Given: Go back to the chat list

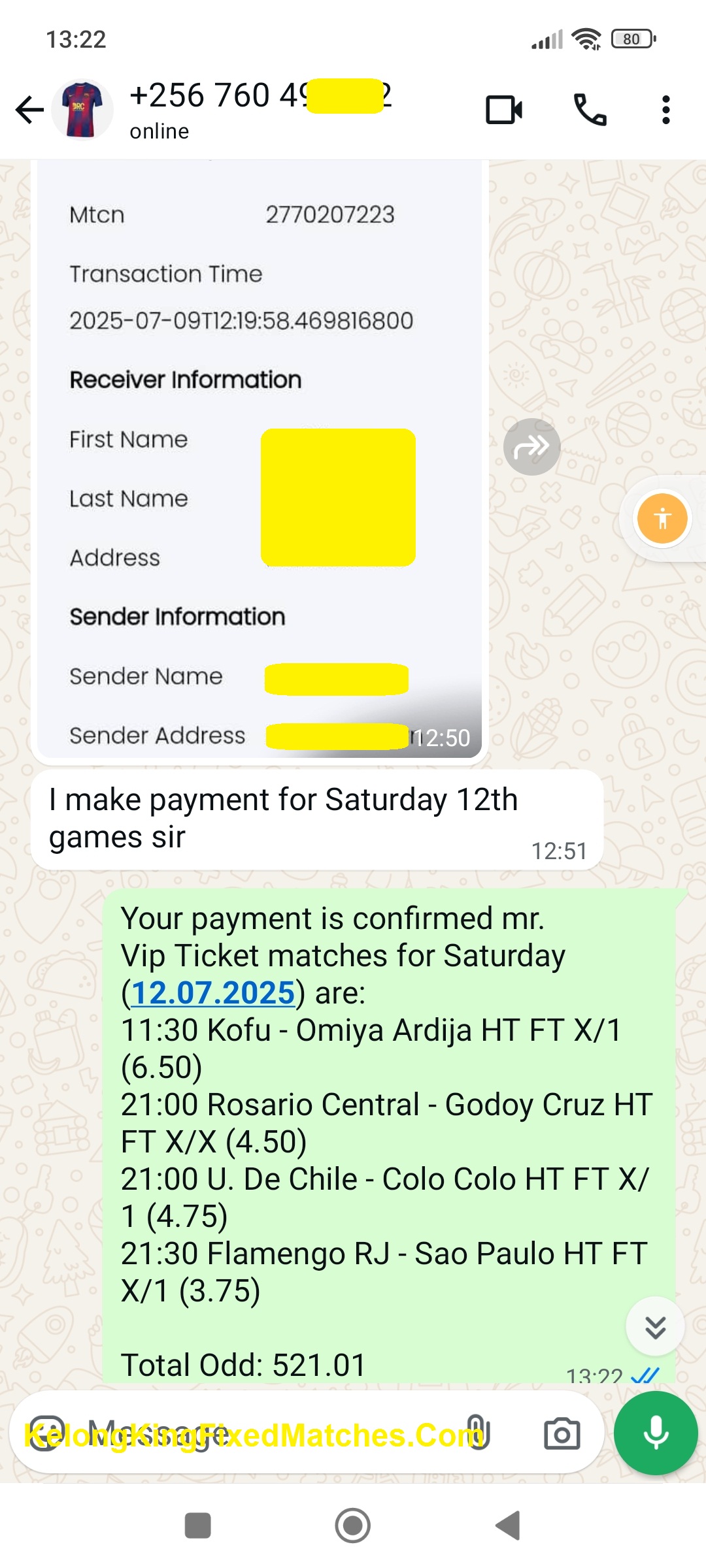Looking at the screenshot, I should click(x=29, y=110).
